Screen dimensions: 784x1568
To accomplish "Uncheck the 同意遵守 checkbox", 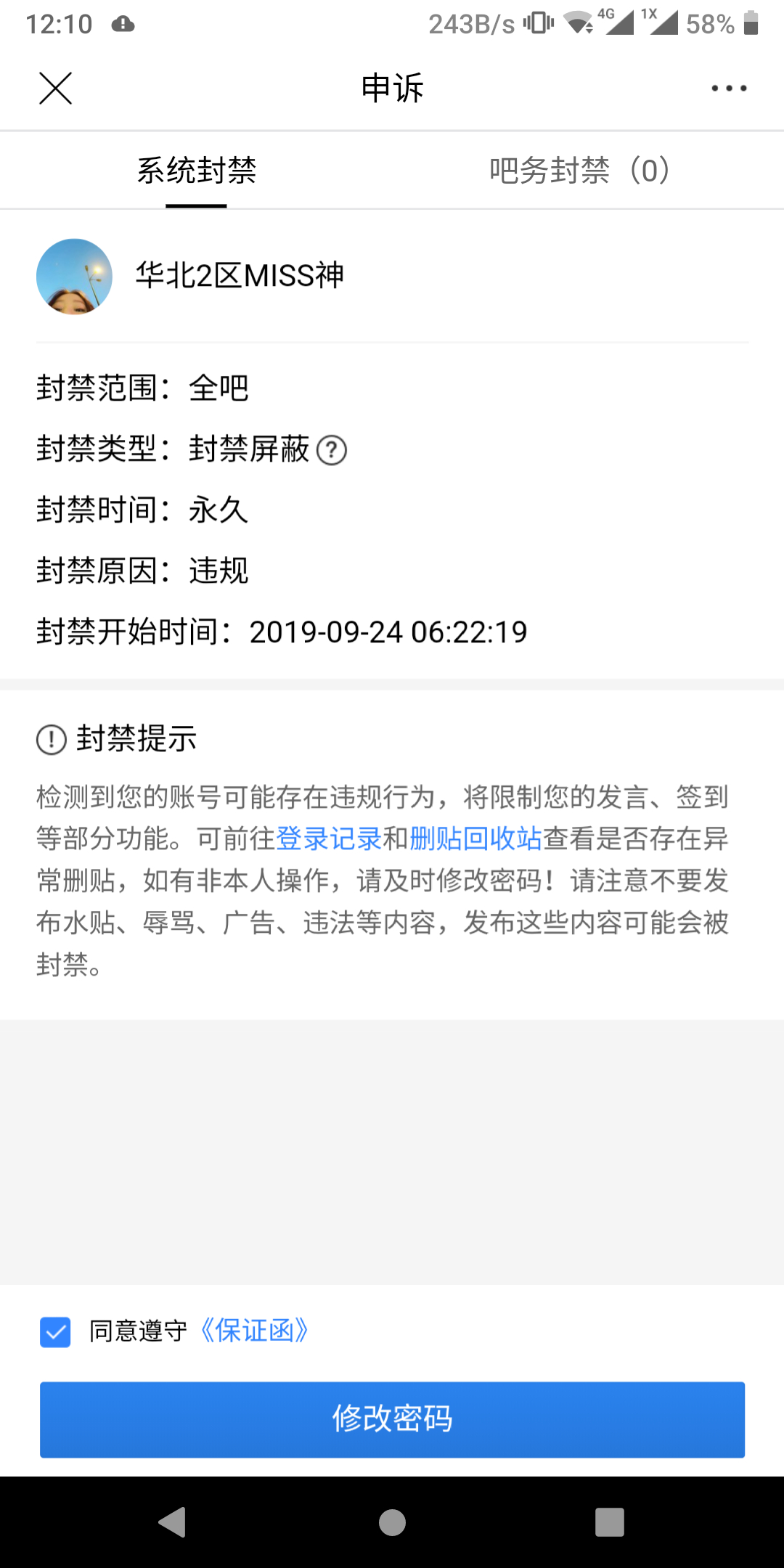I will pos(55,1332).
